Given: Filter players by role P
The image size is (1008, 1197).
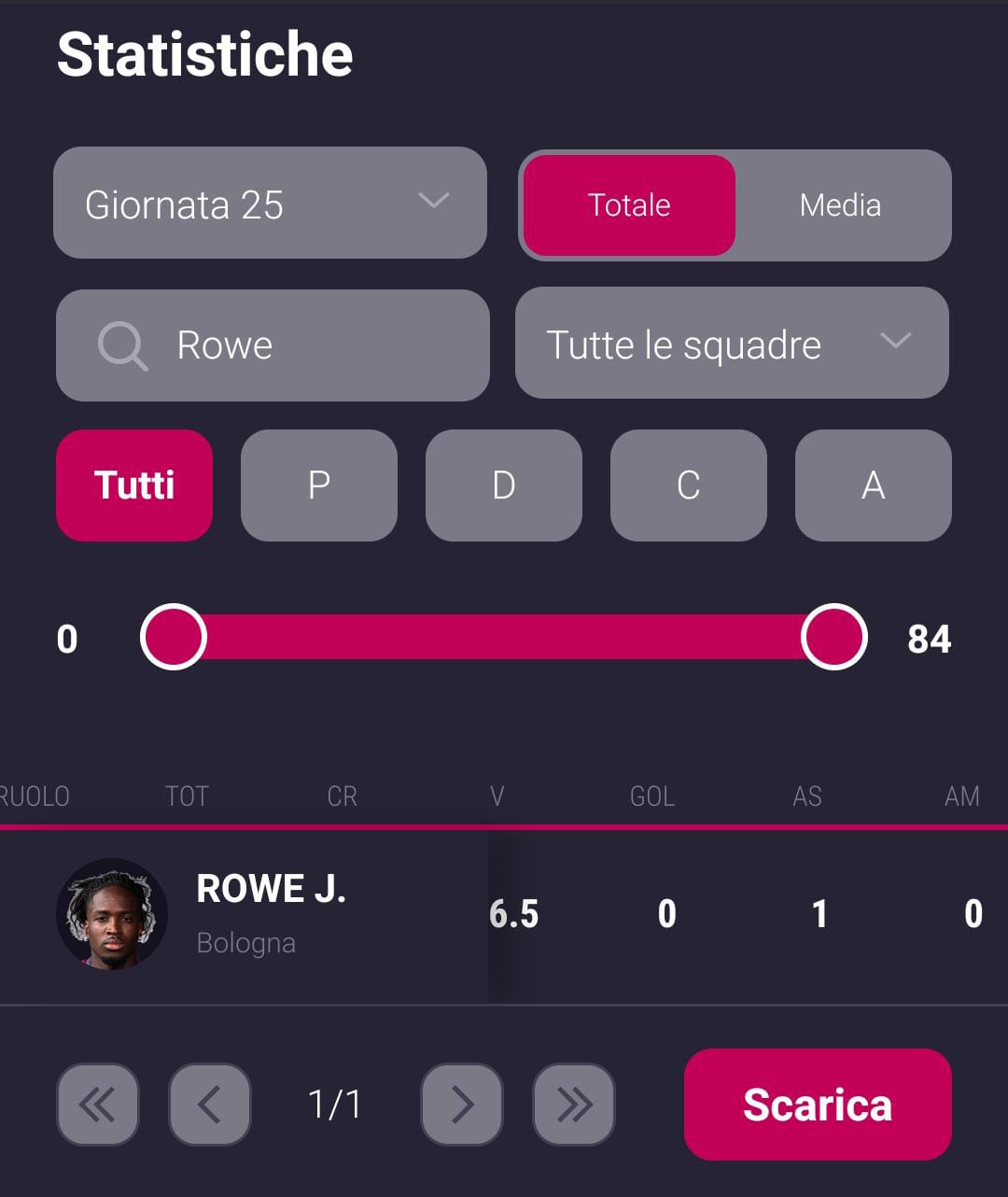Looking at the screenshot, I should point(319,486).
